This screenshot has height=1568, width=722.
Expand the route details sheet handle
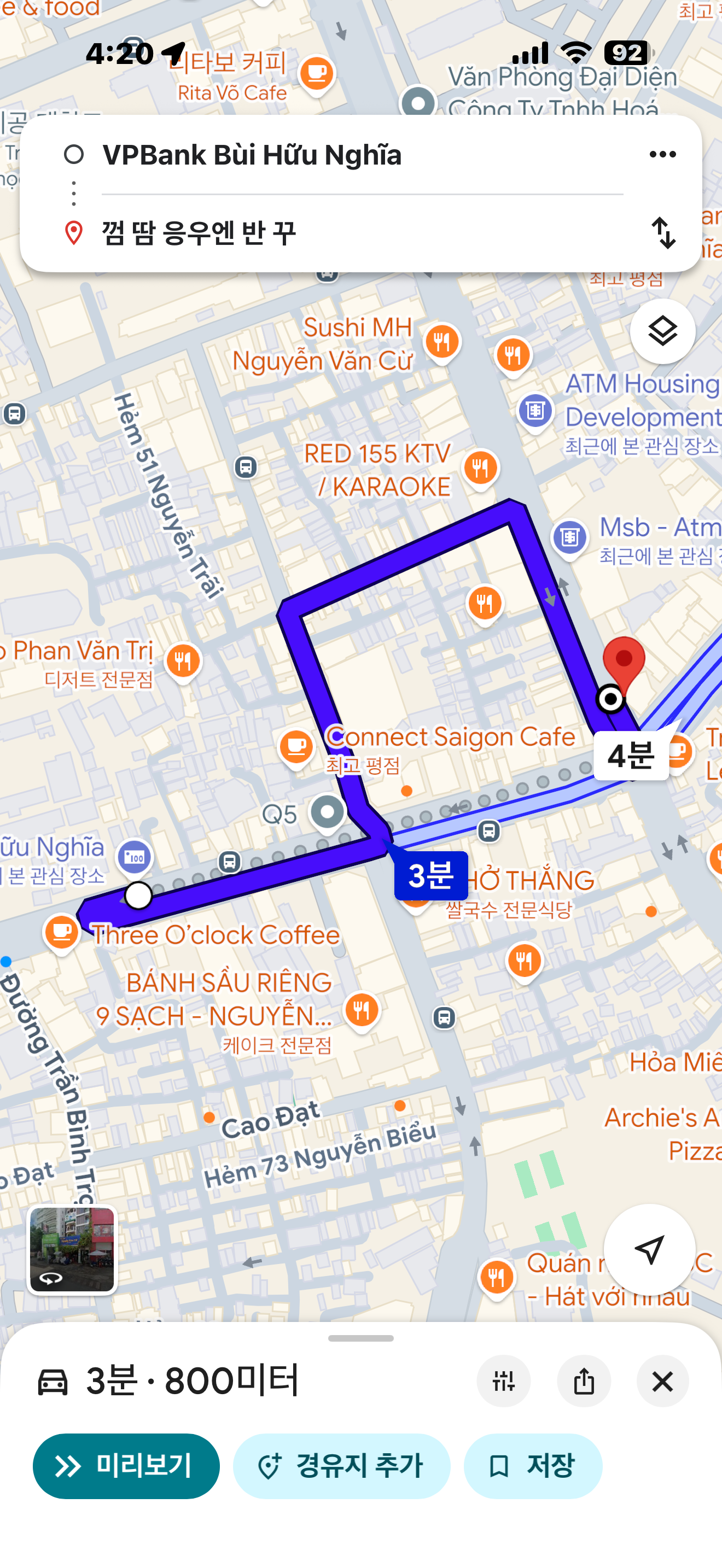click(360, 1338)
